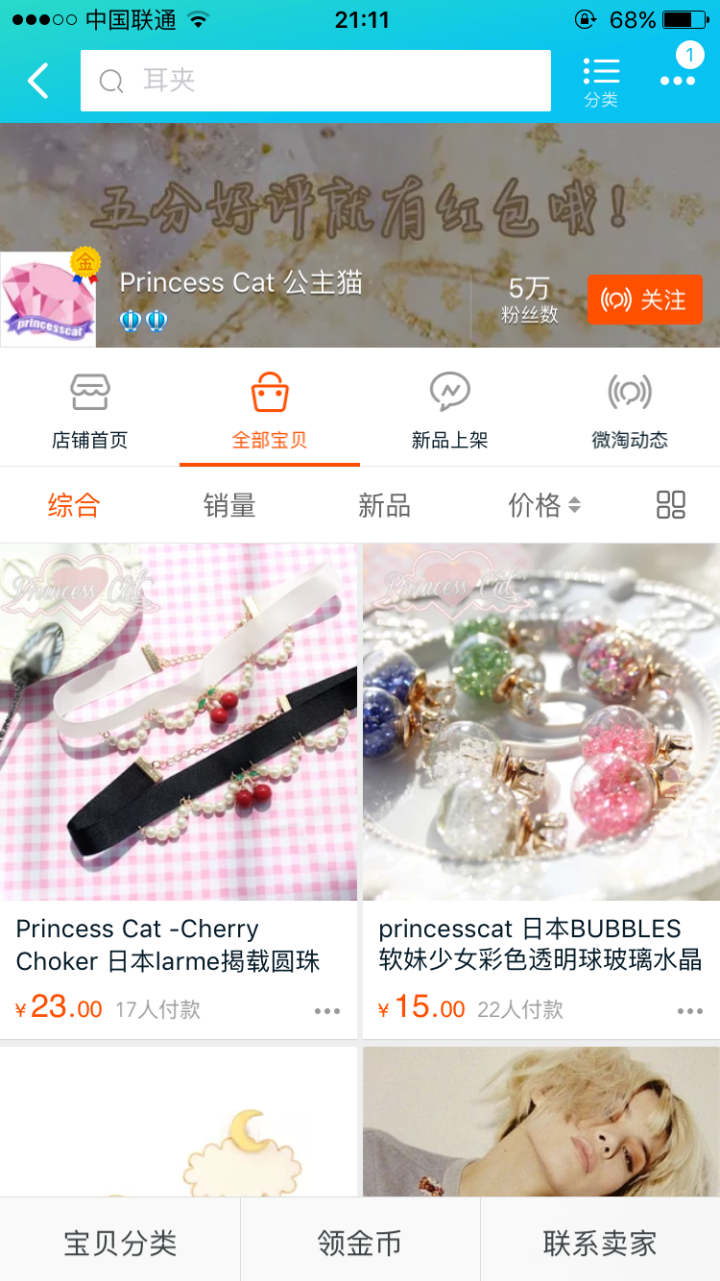The height and width of the screenshot is (1281, 720).
Task: Sort by 价格
Action: 544,505
